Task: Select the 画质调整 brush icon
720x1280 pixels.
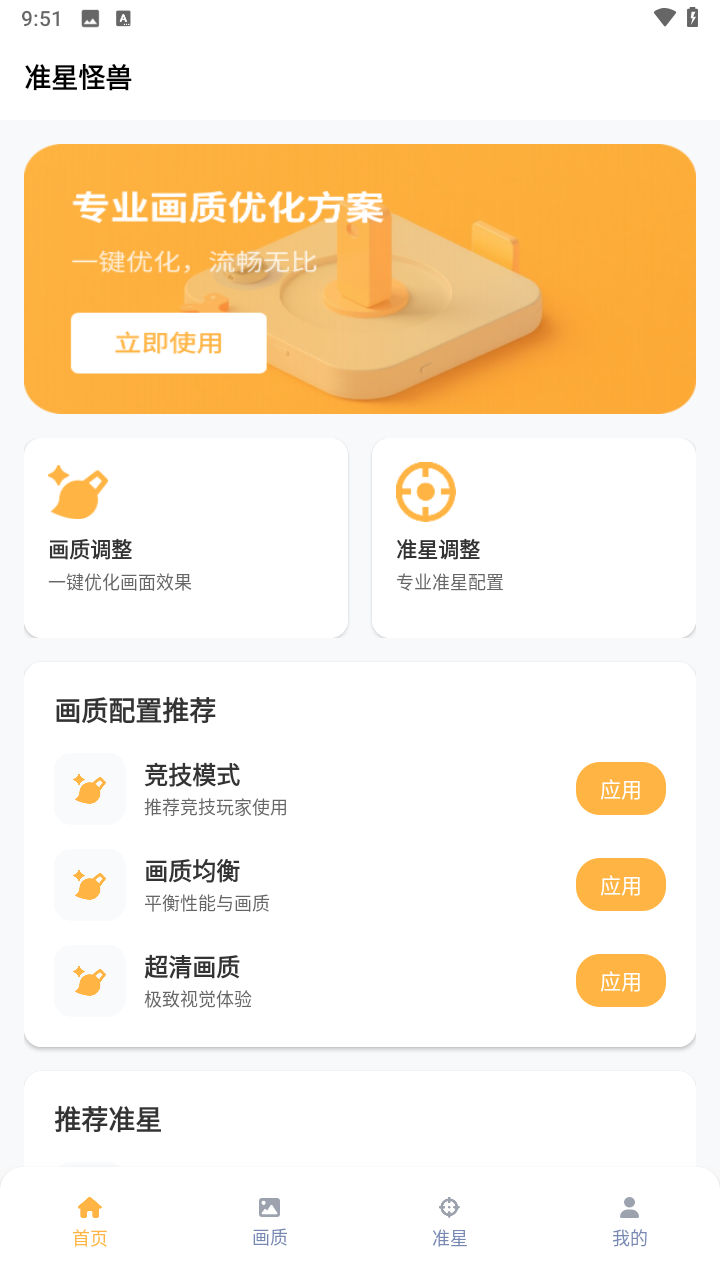Action: coord(78,491)
